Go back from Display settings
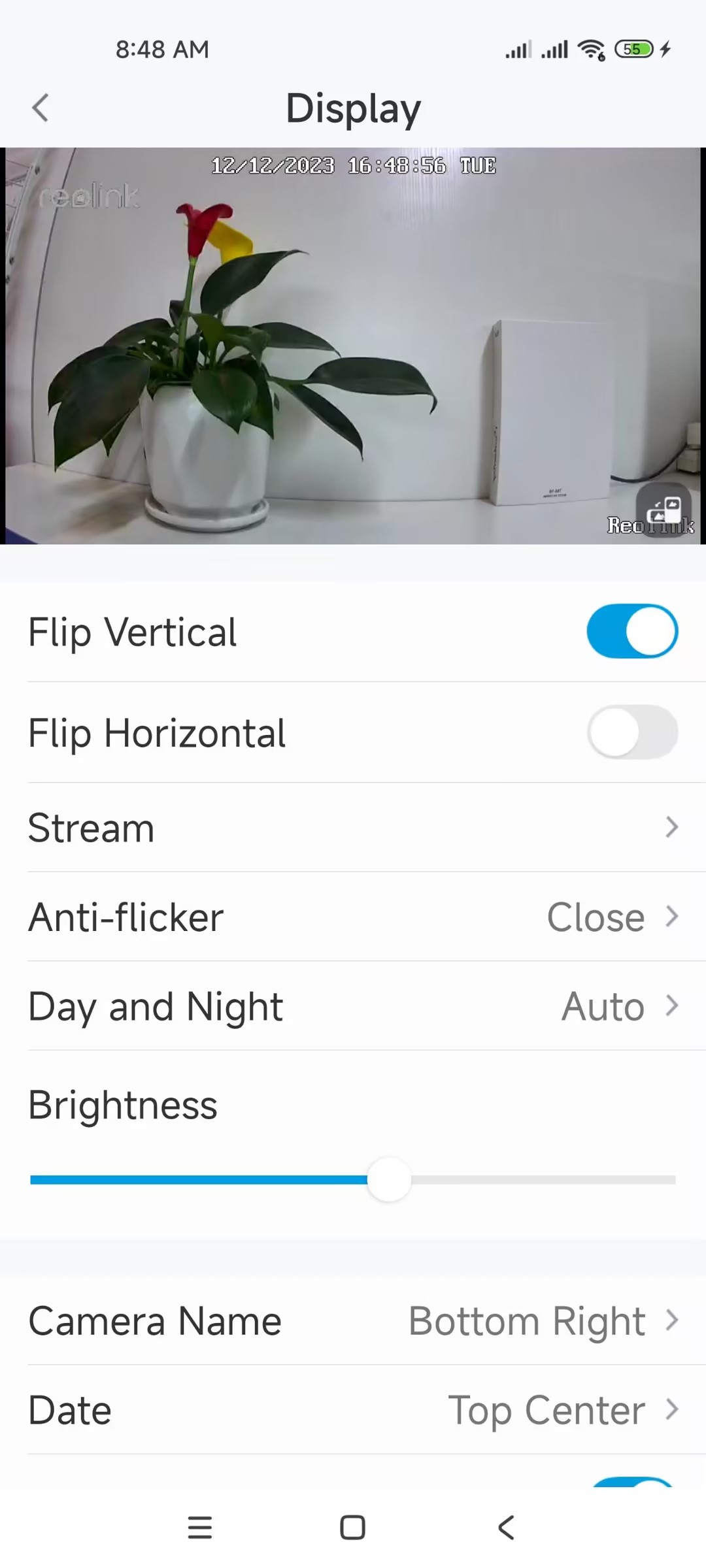The image size is (706, 1568). (x=41, y=108)
